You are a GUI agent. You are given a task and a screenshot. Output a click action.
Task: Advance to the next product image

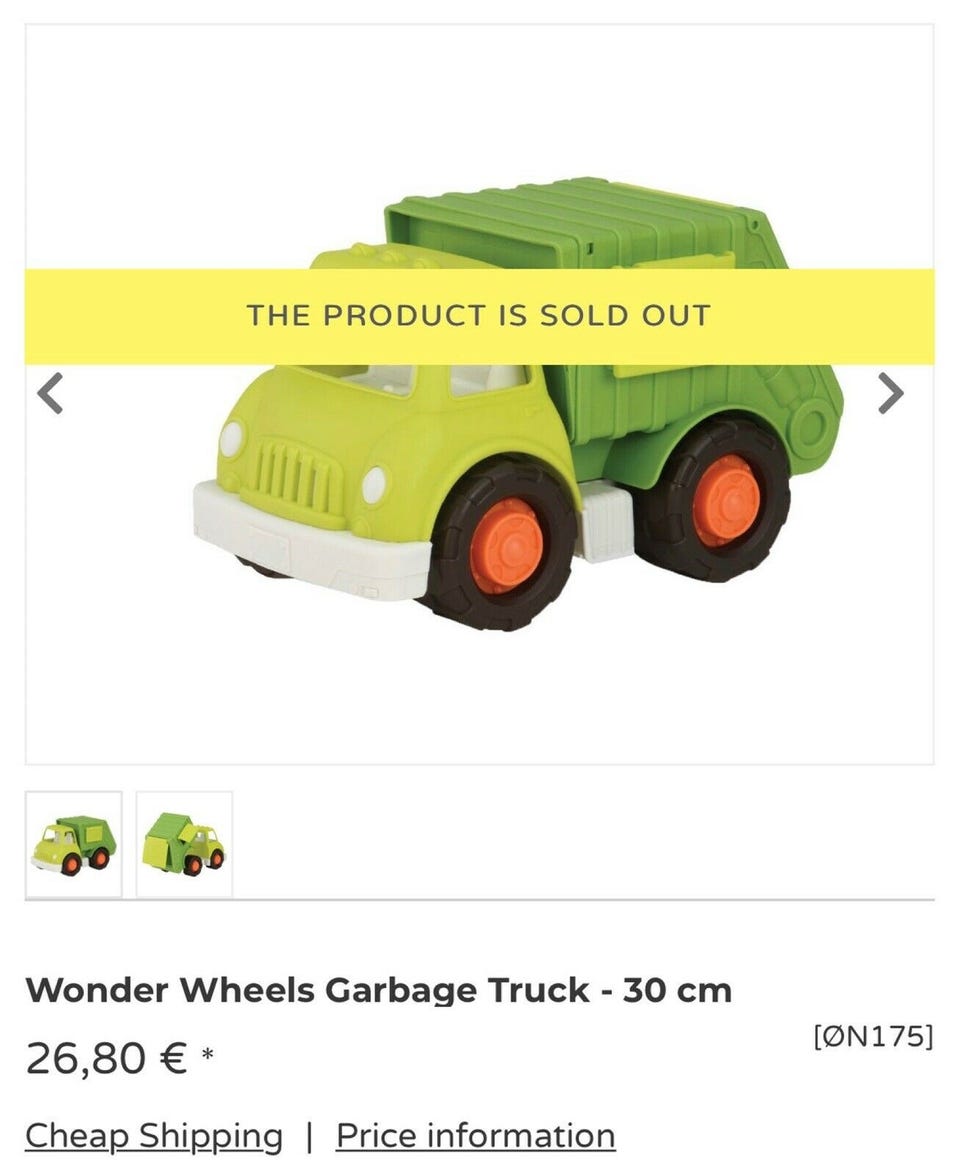point(890,393)
